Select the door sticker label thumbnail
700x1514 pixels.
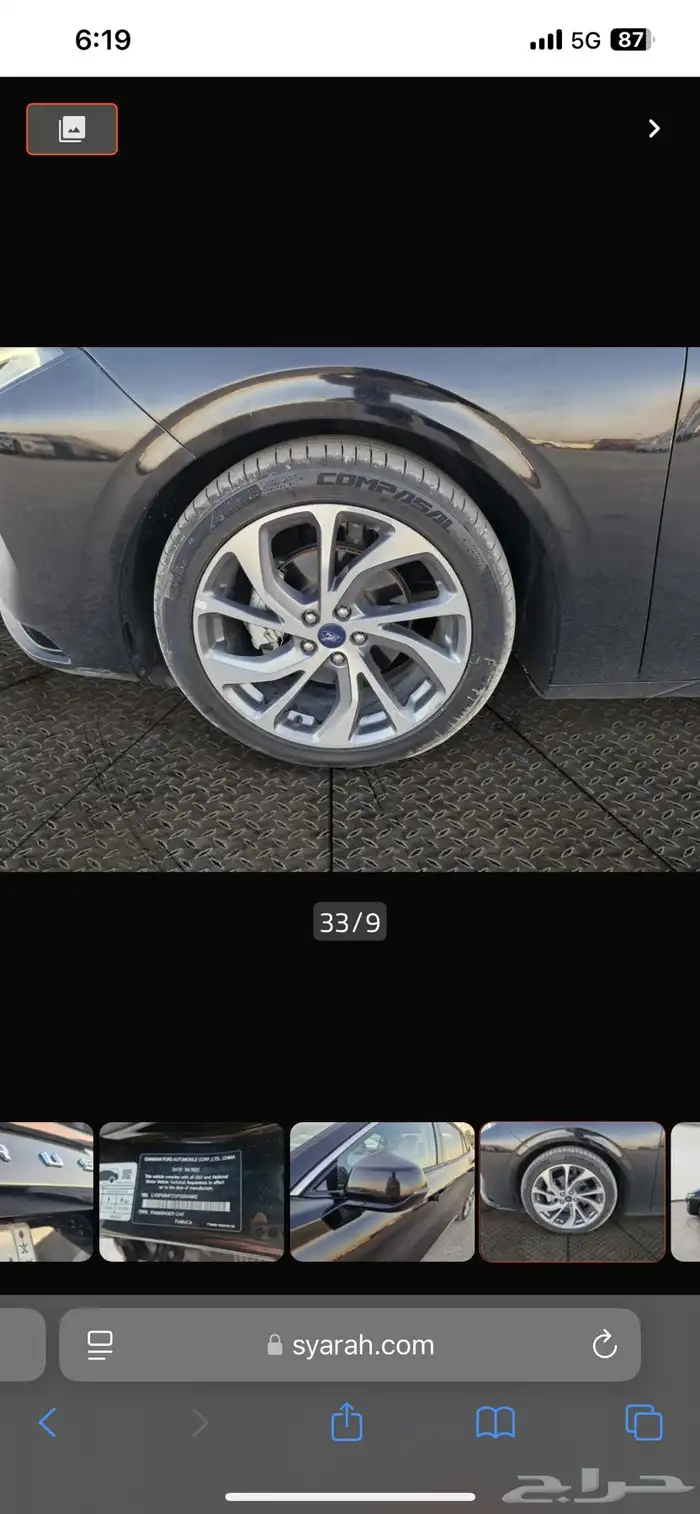(192, 1192)
